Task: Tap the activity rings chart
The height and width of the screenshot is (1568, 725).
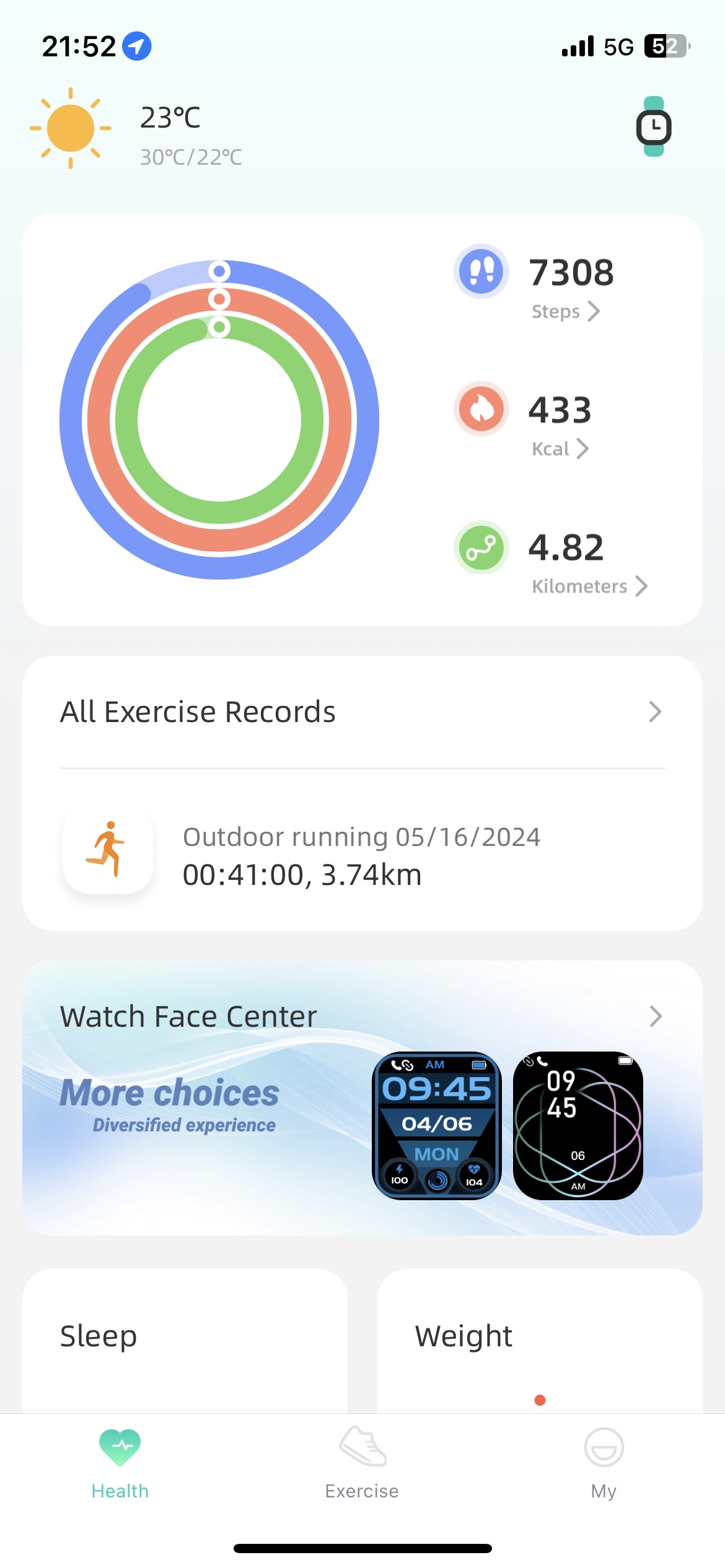Action: (x=219, y=420)
